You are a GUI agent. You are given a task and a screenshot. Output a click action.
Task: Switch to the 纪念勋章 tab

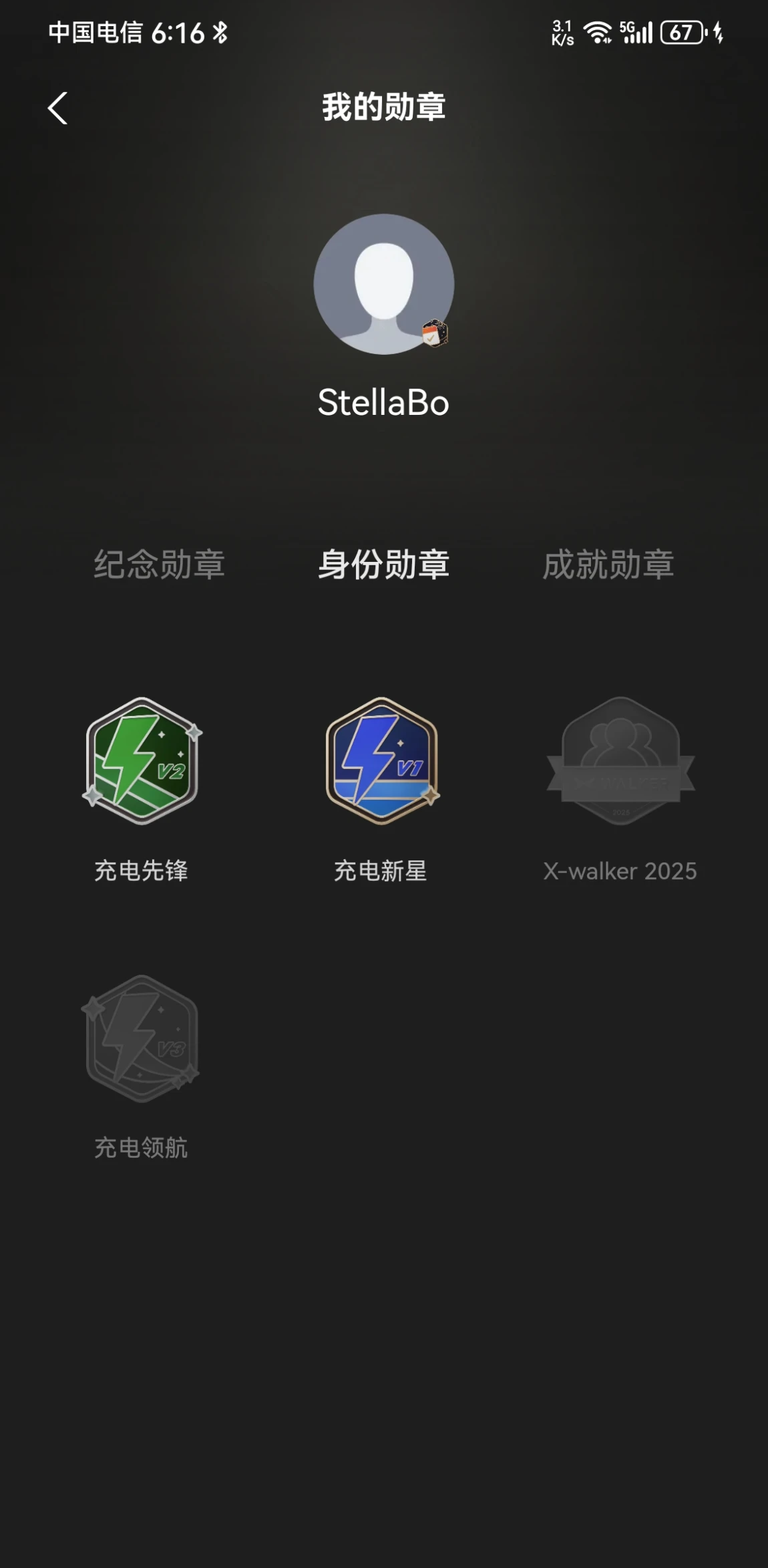(x=159, y=565)
